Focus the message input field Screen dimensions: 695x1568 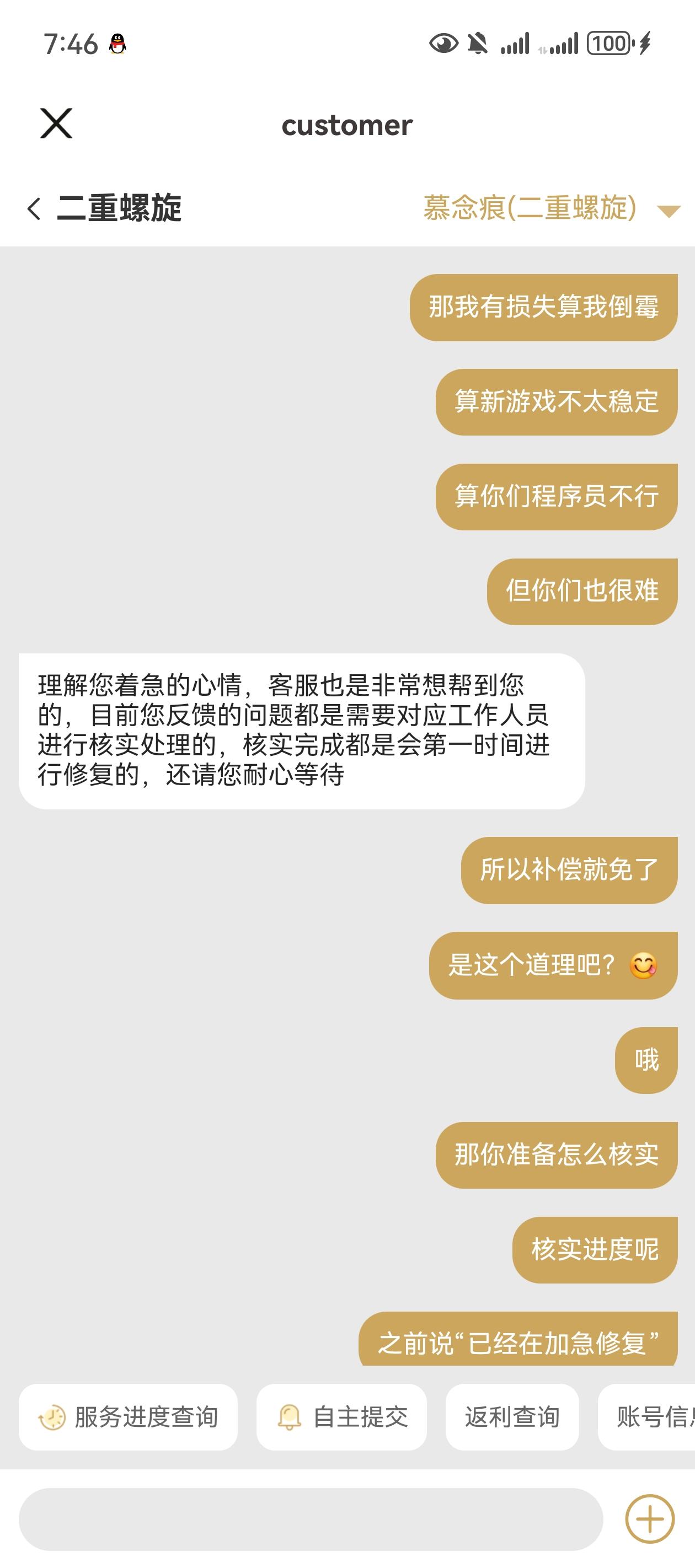click(311, 1519)
